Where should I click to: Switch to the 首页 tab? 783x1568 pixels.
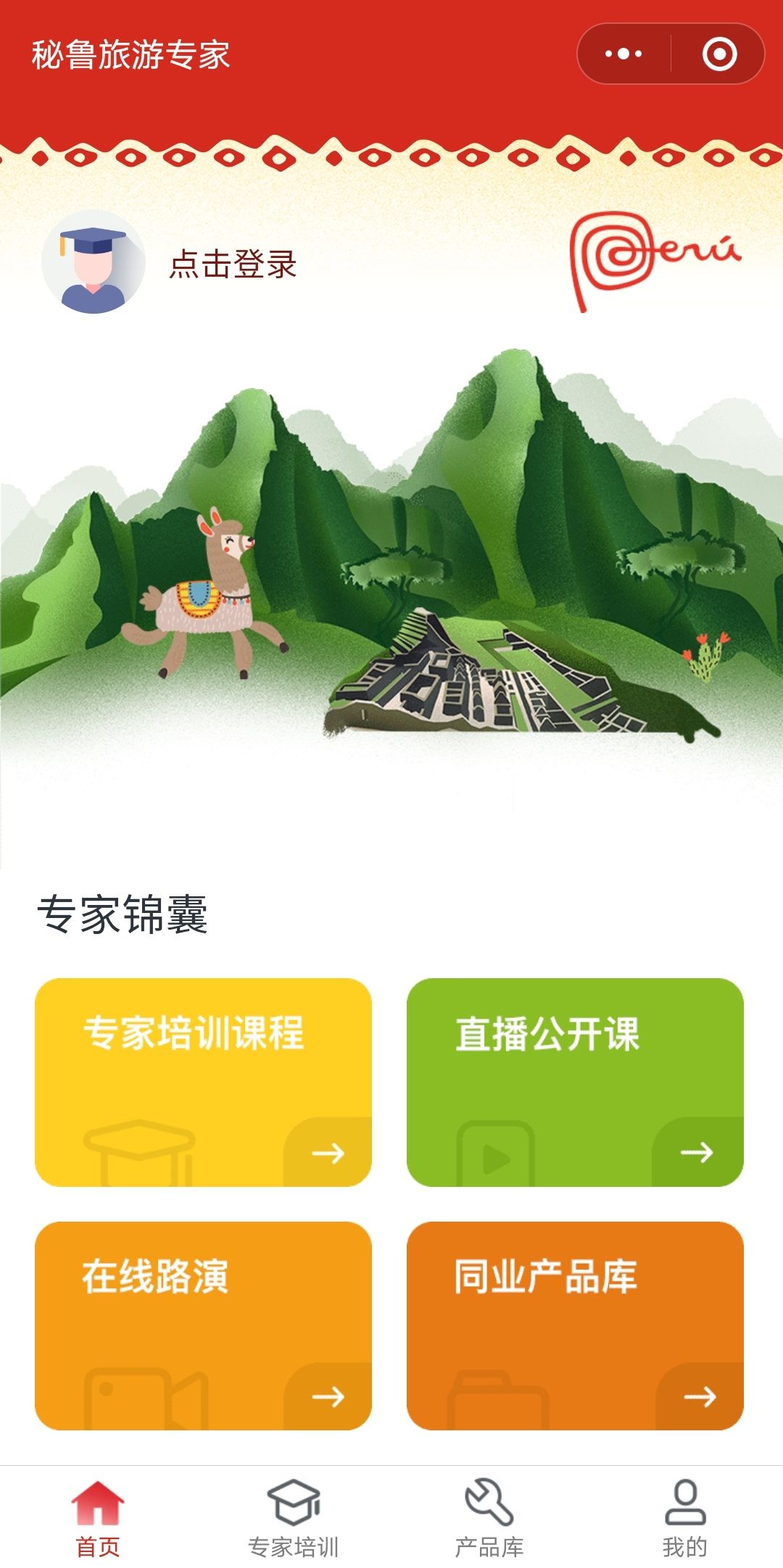98,1517
